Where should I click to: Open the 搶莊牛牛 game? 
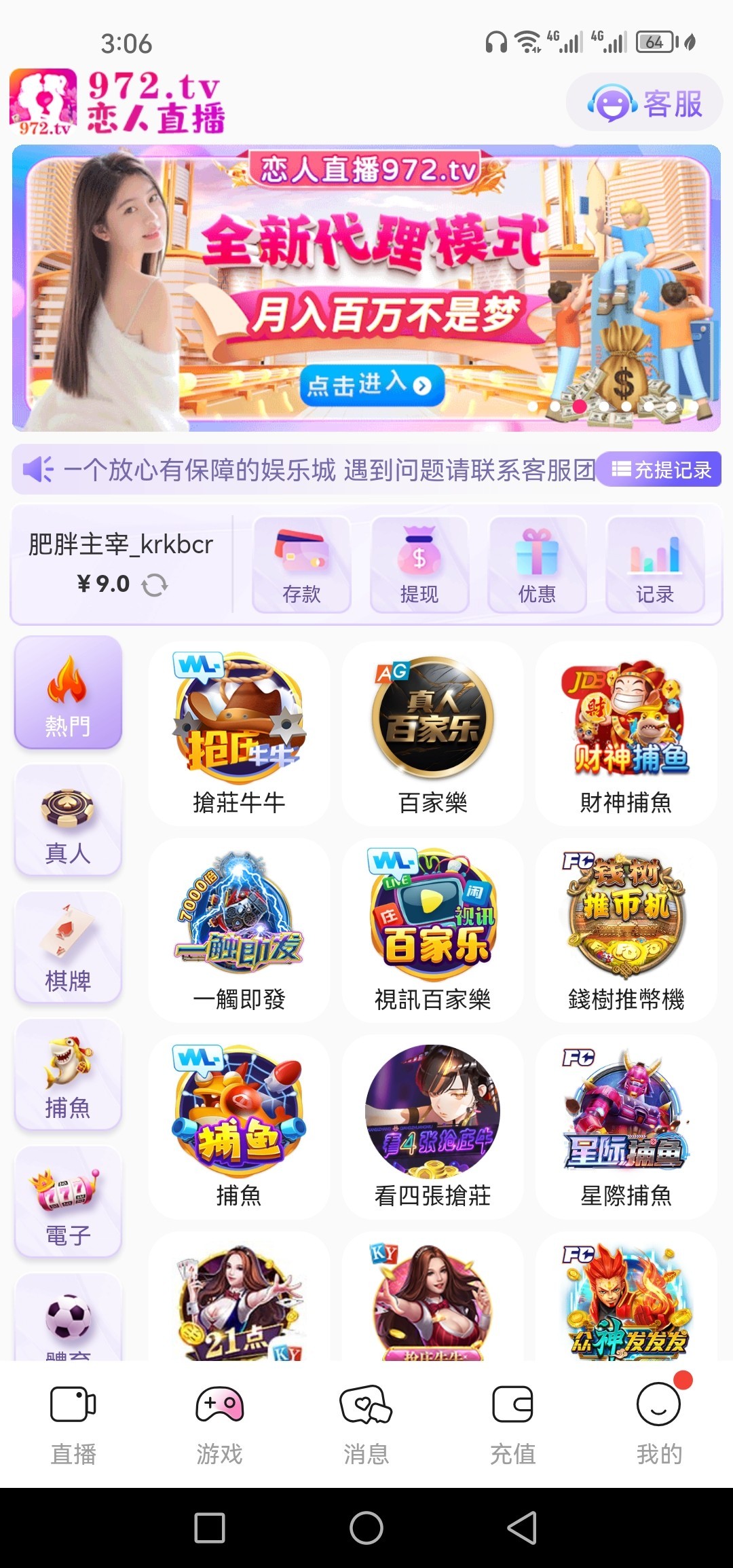239,733
